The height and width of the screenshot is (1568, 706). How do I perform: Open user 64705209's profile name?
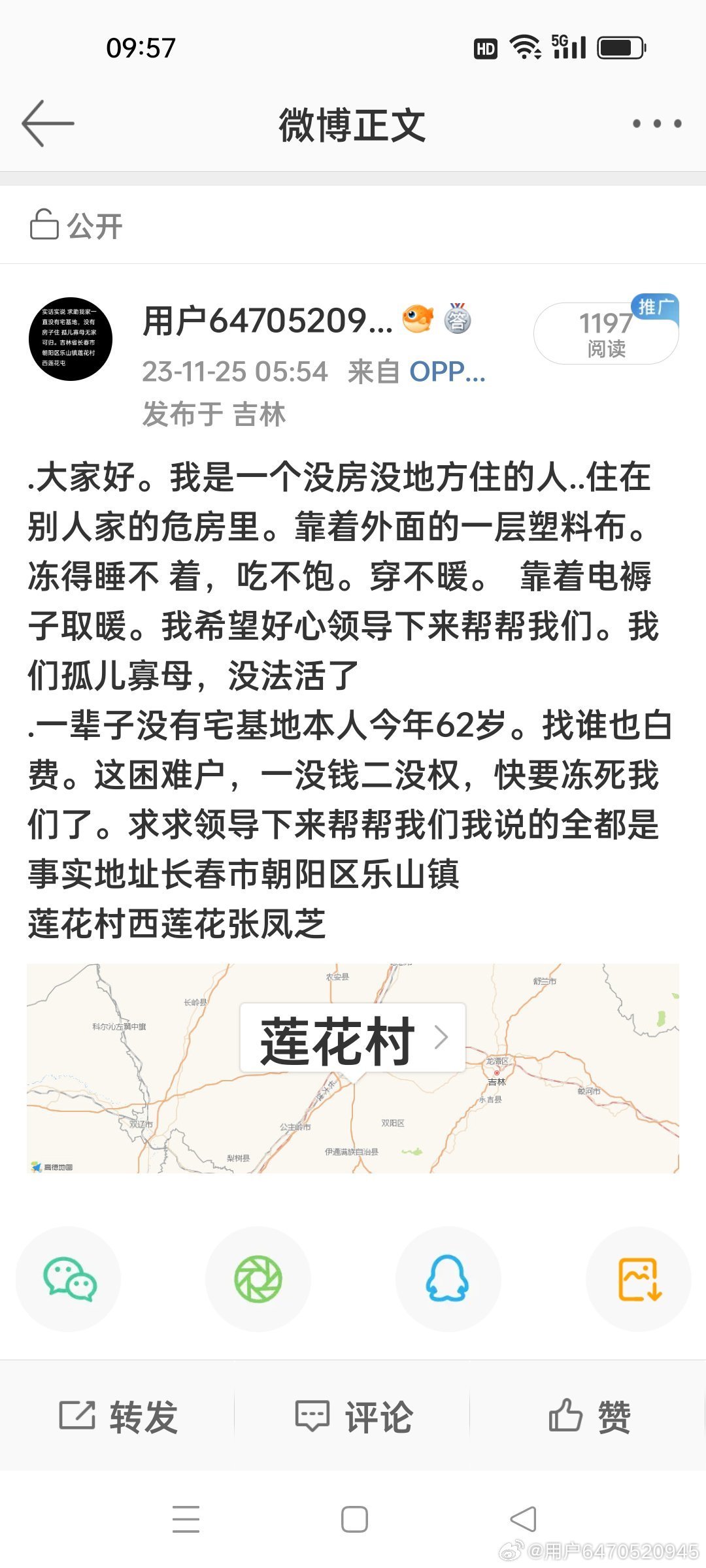click(267, 321)
